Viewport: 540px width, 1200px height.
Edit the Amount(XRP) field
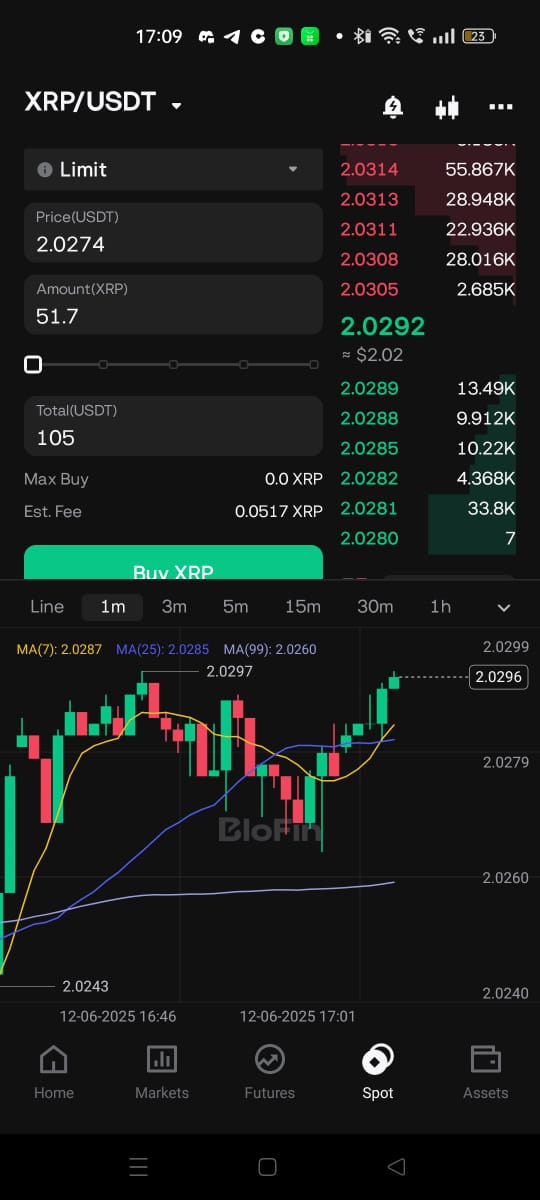pos(173,305)
